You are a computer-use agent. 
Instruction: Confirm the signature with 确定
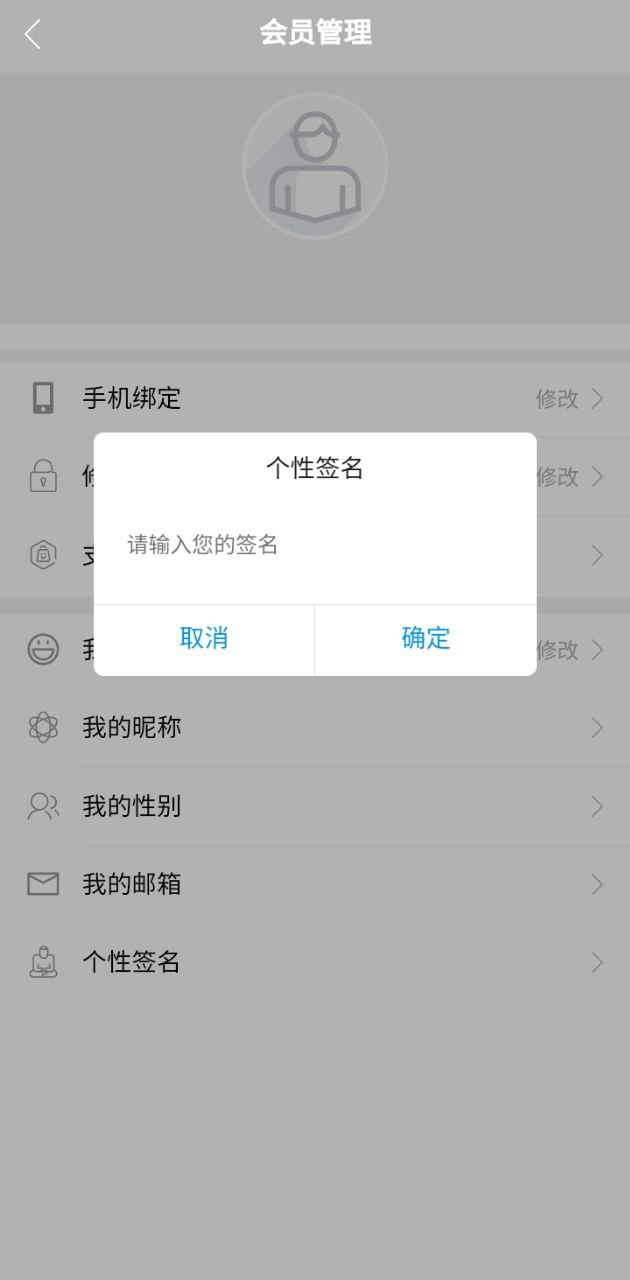[x=426, y=638]
